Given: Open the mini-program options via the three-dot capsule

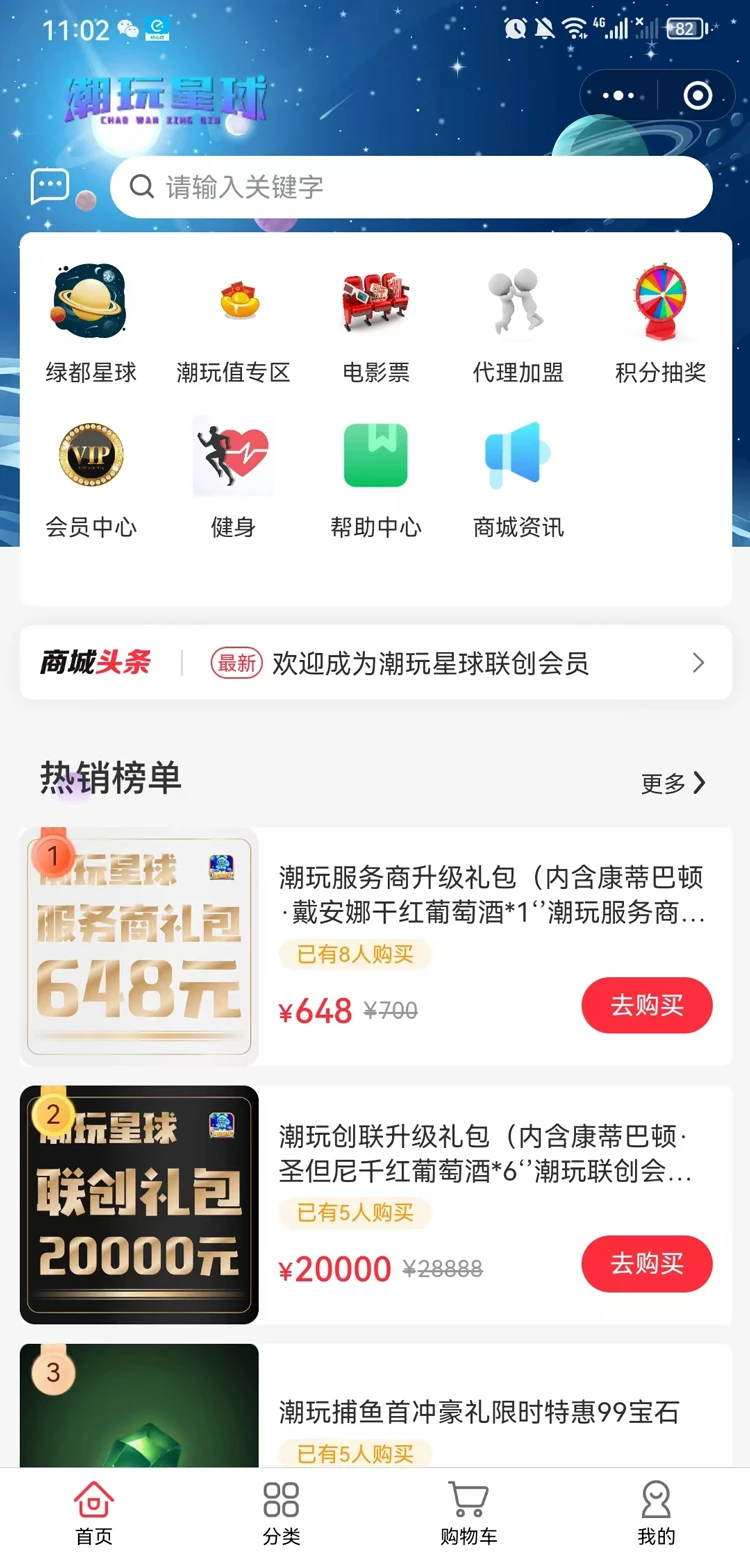Looking at the screenshot, I should click(615, 95).
